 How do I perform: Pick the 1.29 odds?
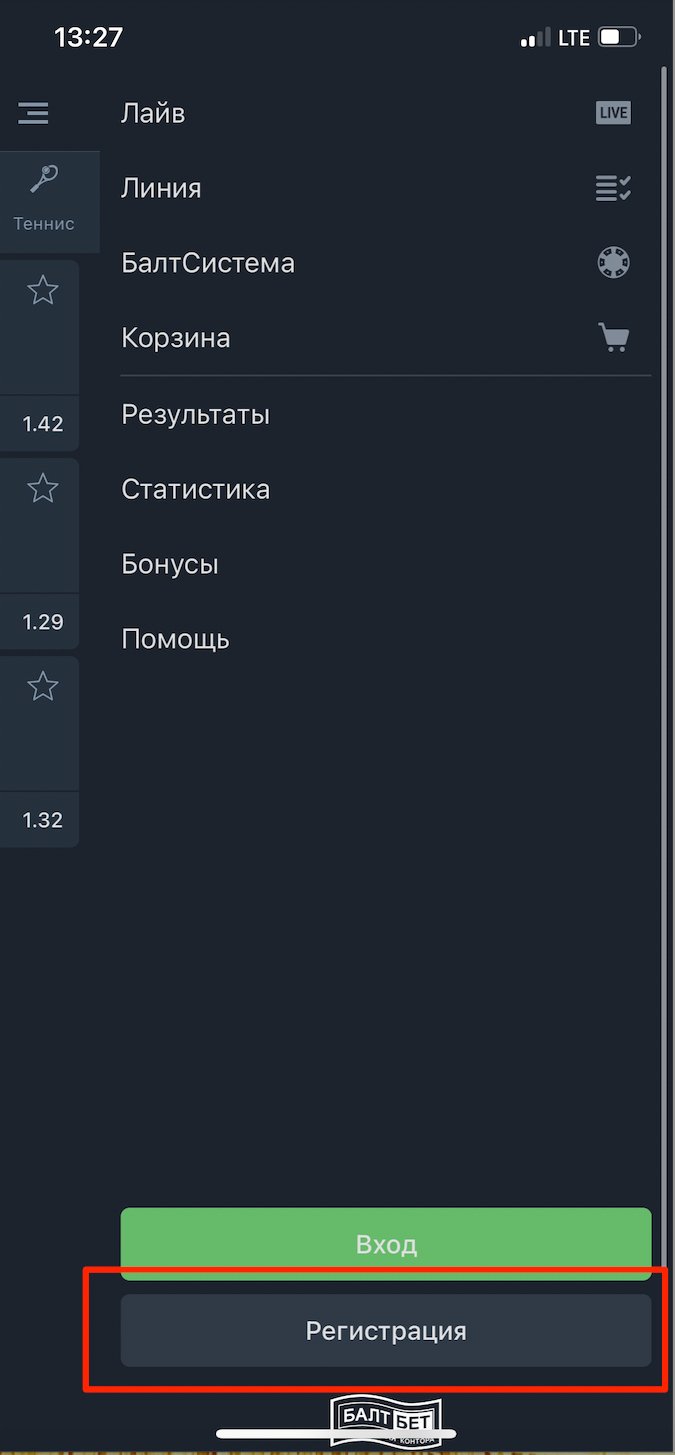coord(42,622)
